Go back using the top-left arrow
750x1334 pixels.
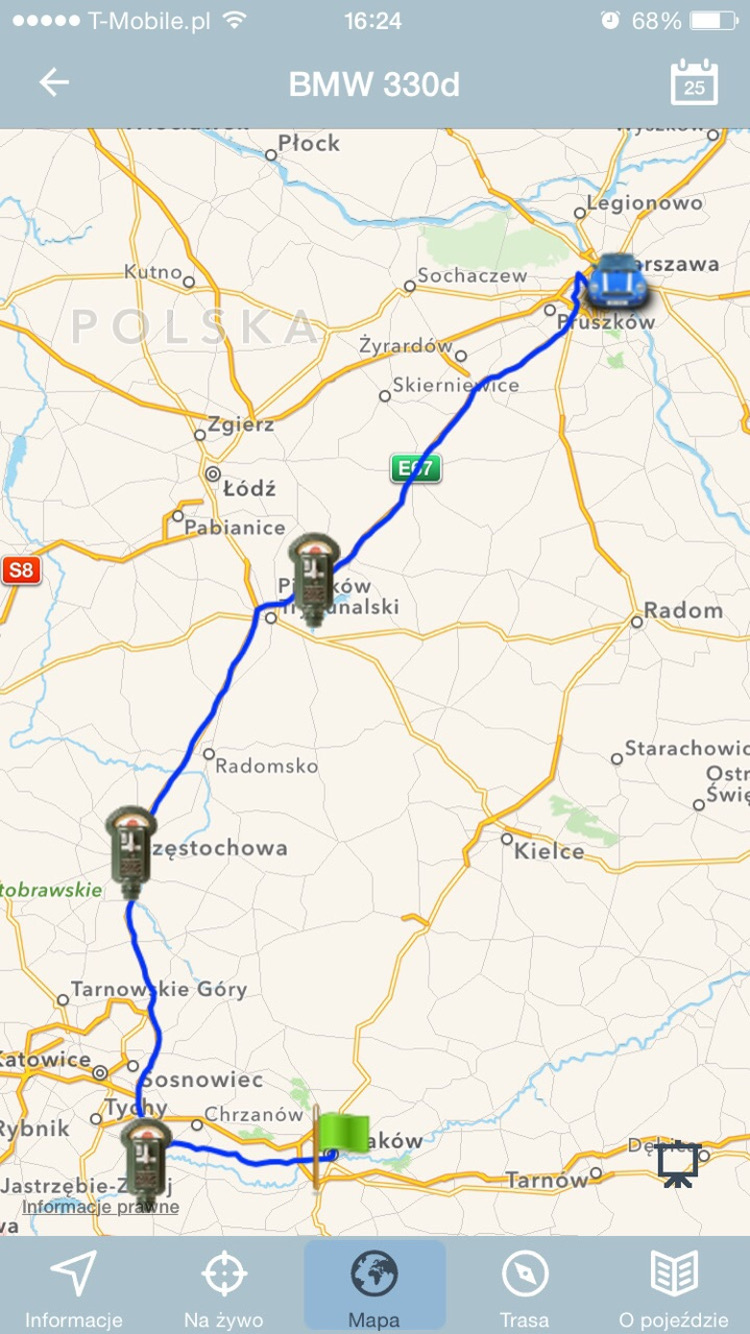click(54, 82)
